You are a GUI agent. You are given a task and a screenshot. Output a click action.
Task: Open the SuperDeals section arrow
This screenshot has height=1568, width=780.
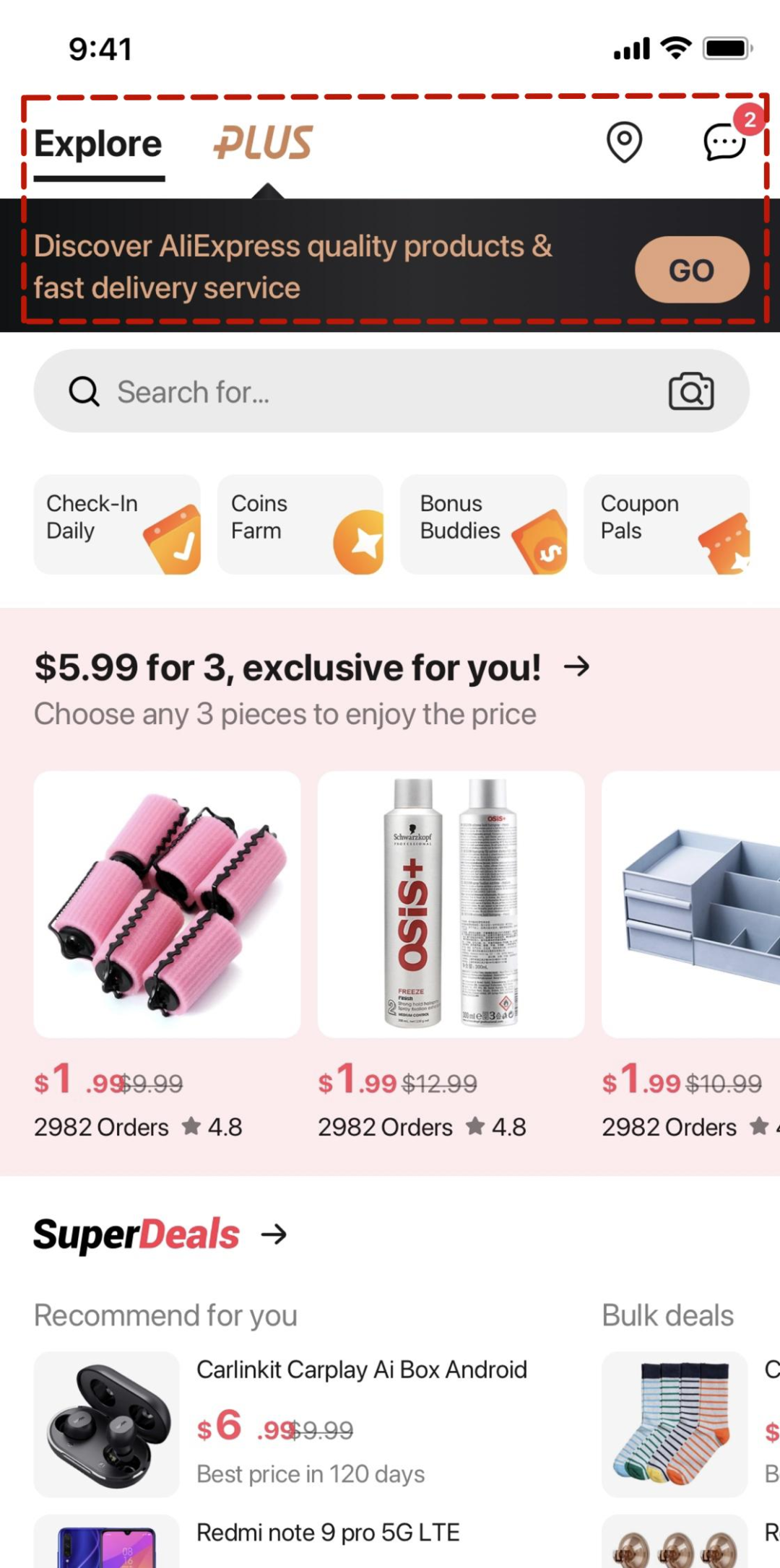tap(274, 1234)
